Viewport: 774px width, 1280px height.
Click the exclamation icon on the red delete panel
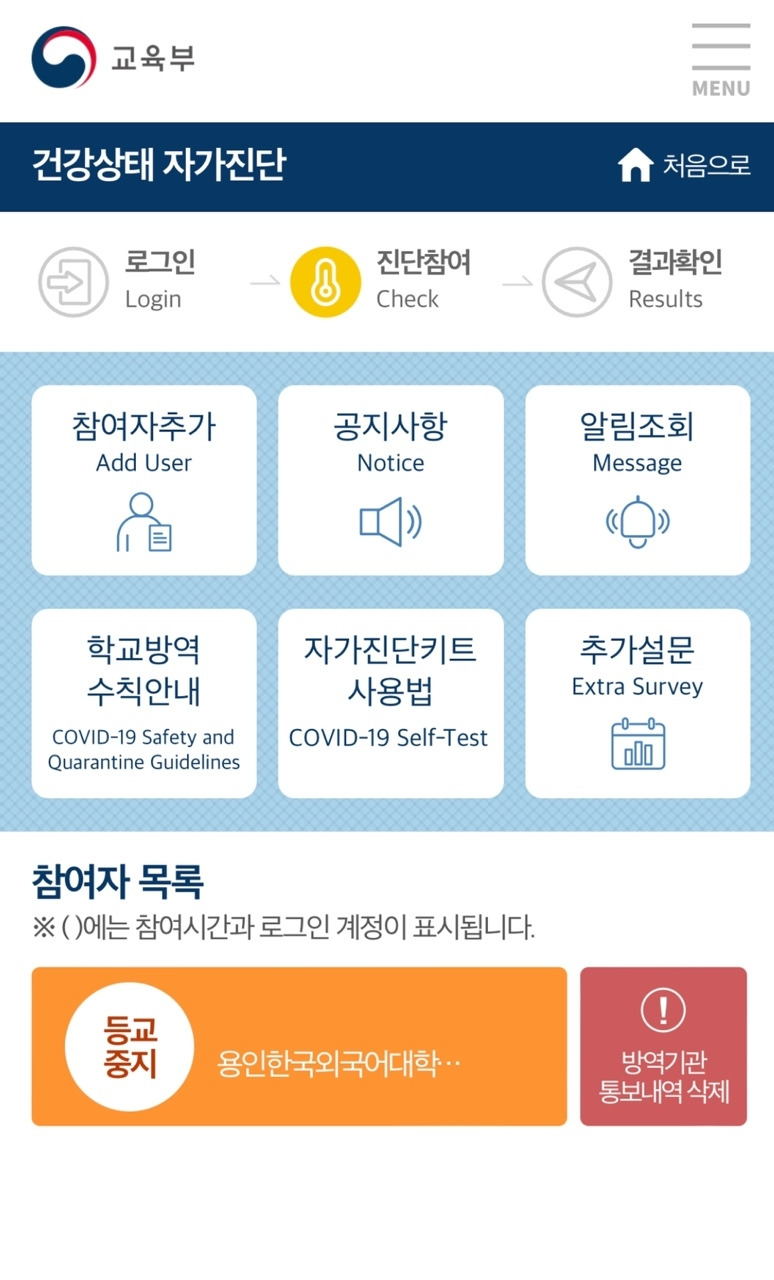click(x=663, y=1010)
